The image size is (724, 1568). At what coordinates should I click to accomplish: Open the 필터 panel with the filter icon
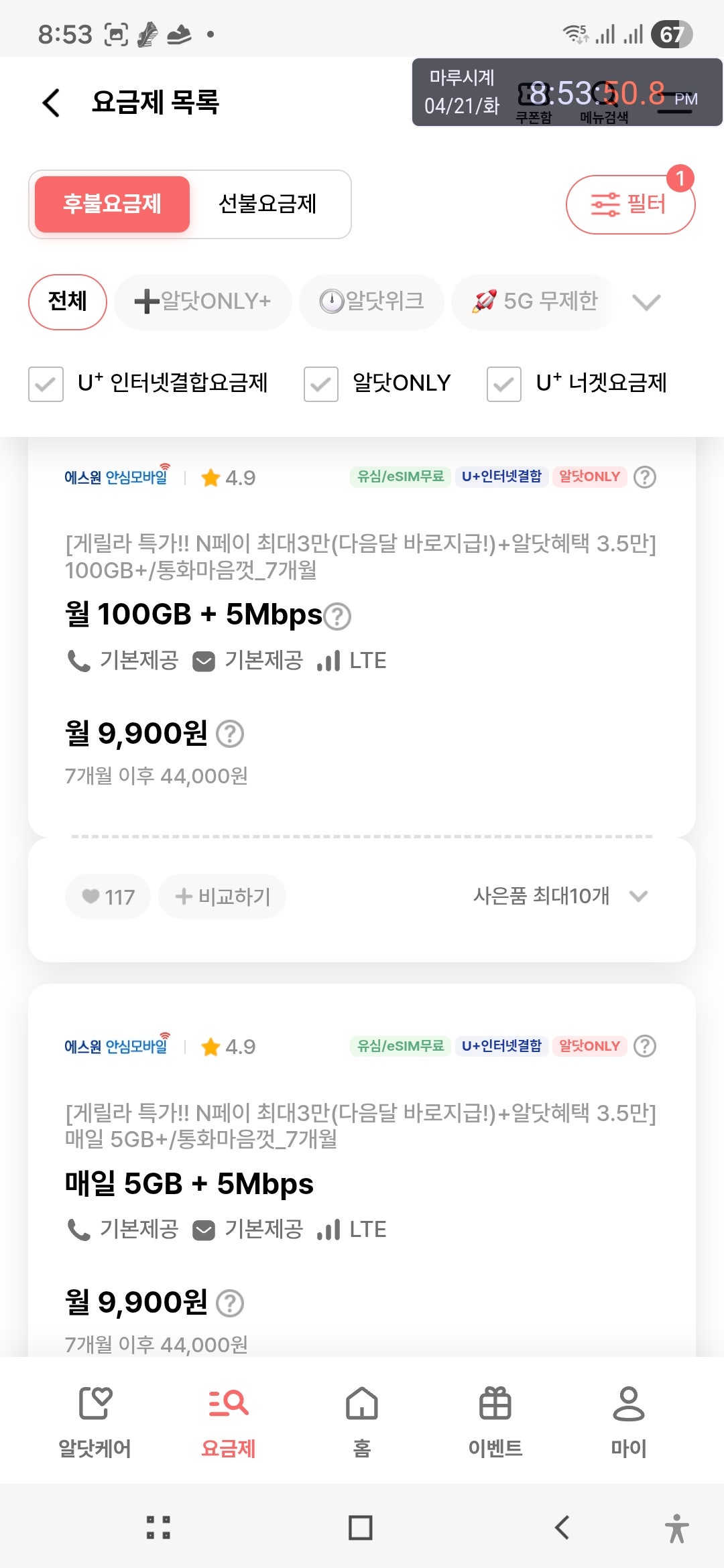(630, 204)
